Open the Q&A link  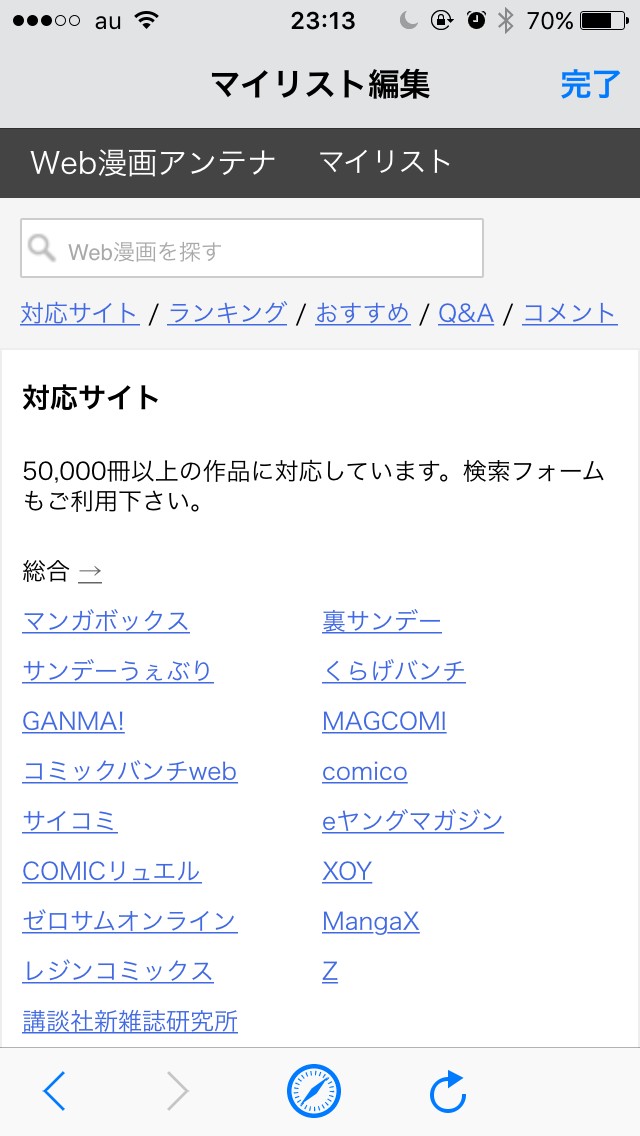[x=466, y=313]
